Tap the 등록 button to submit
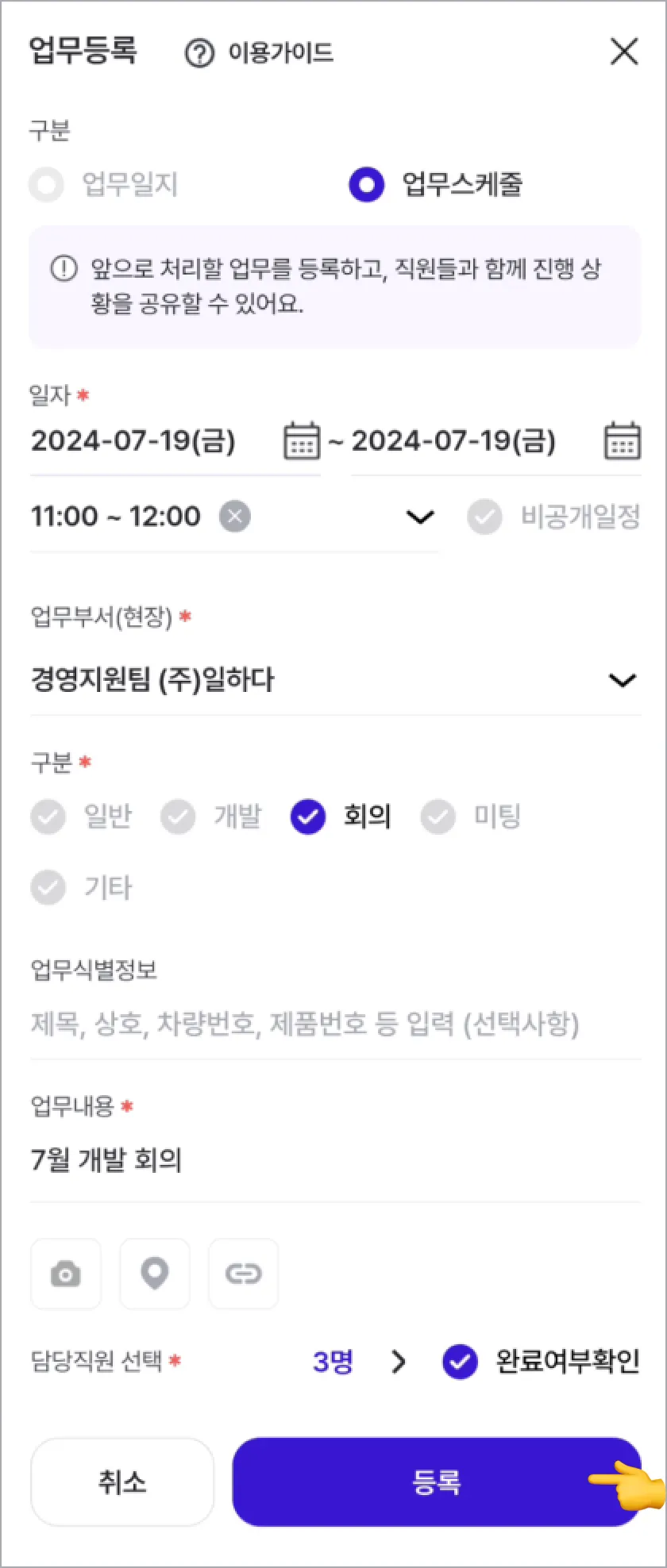Viewport: 667px width, 1568px height. tap(435, 1482)
